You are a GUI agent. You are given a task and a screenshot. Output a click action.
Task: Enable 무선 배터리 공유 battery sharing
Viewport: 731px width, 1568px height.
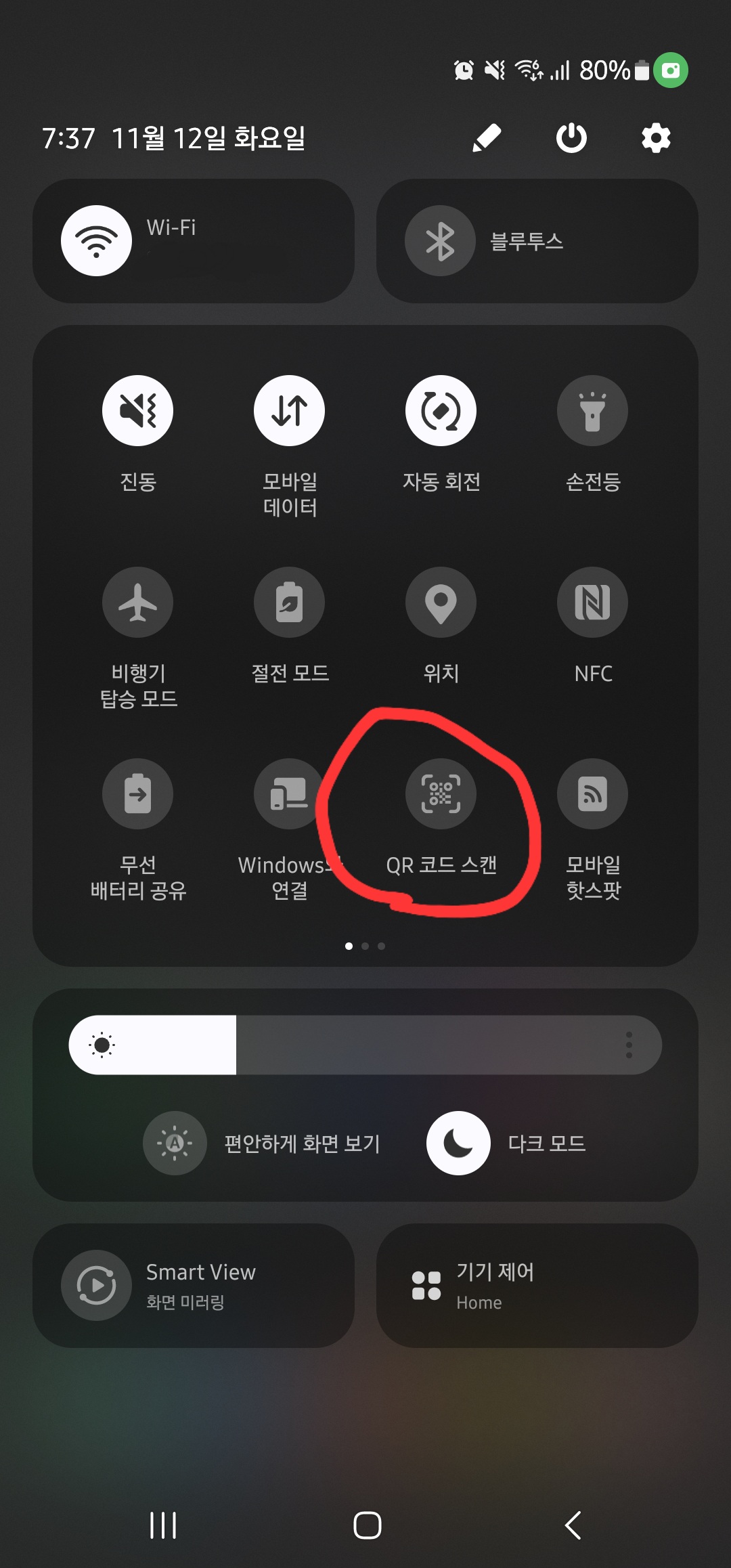click(x=138, y=794)
